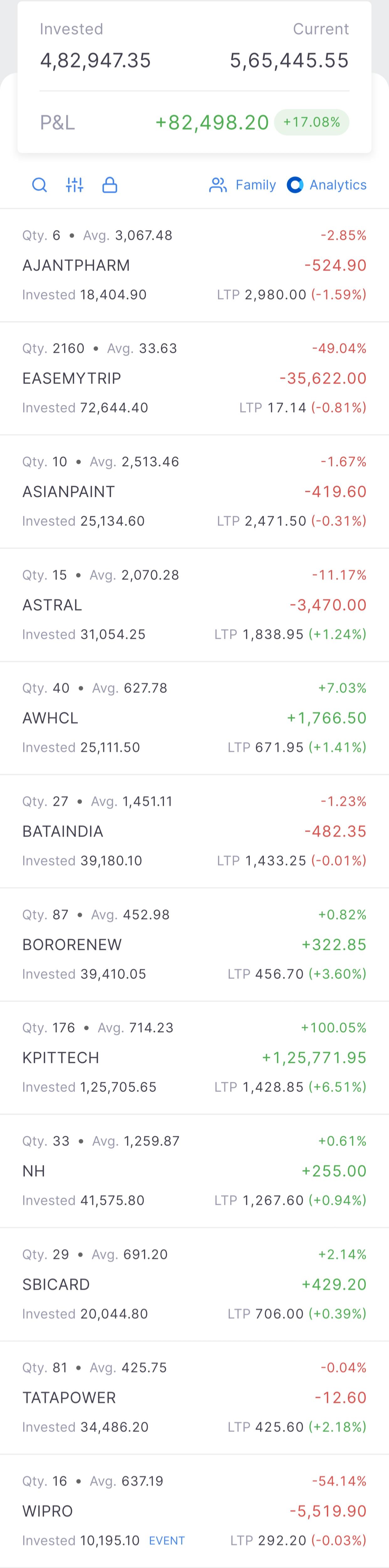The height and width of the screenshot is (1568, 389).
Task: View EASEMYTRIP holding details
Action: (x=194, y=378)
